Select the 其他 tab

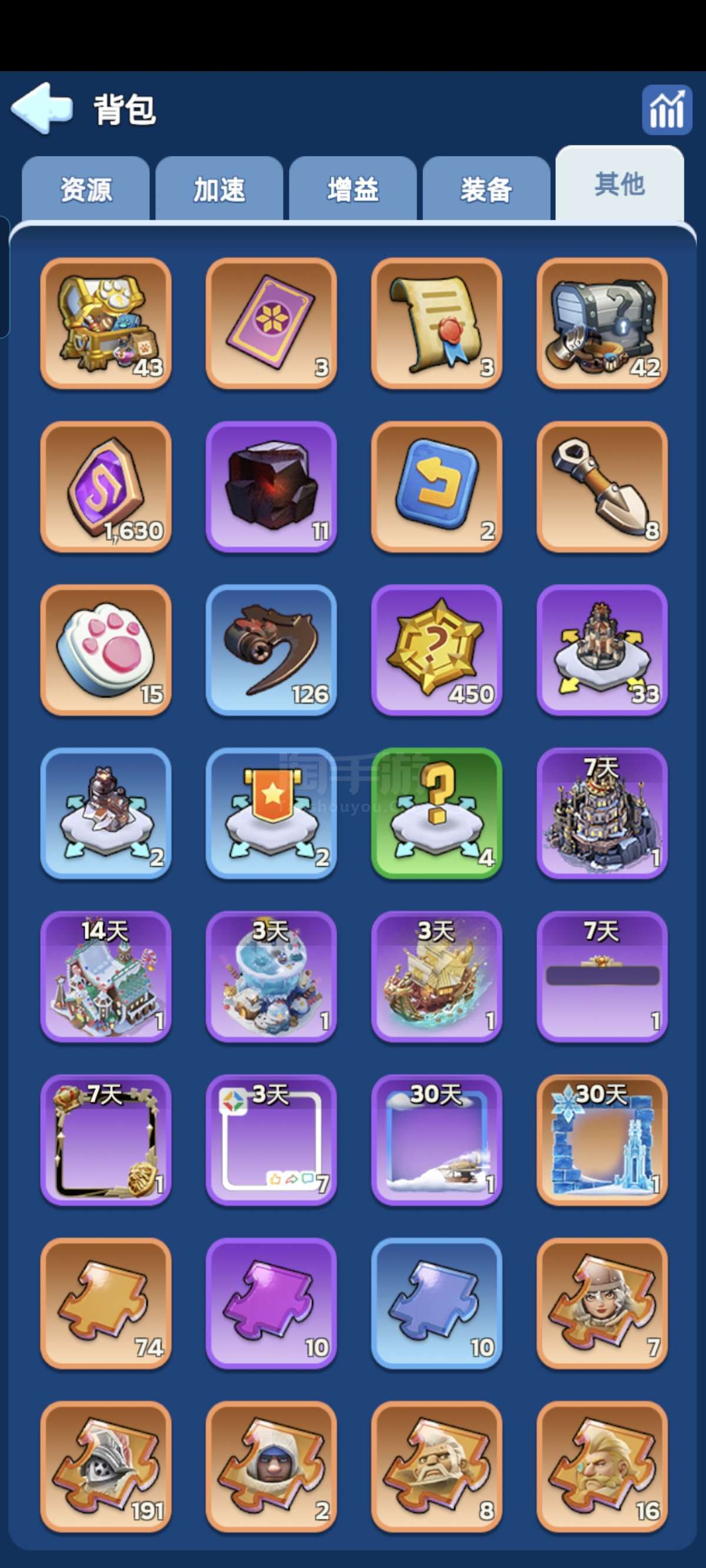tap(619, 184)
